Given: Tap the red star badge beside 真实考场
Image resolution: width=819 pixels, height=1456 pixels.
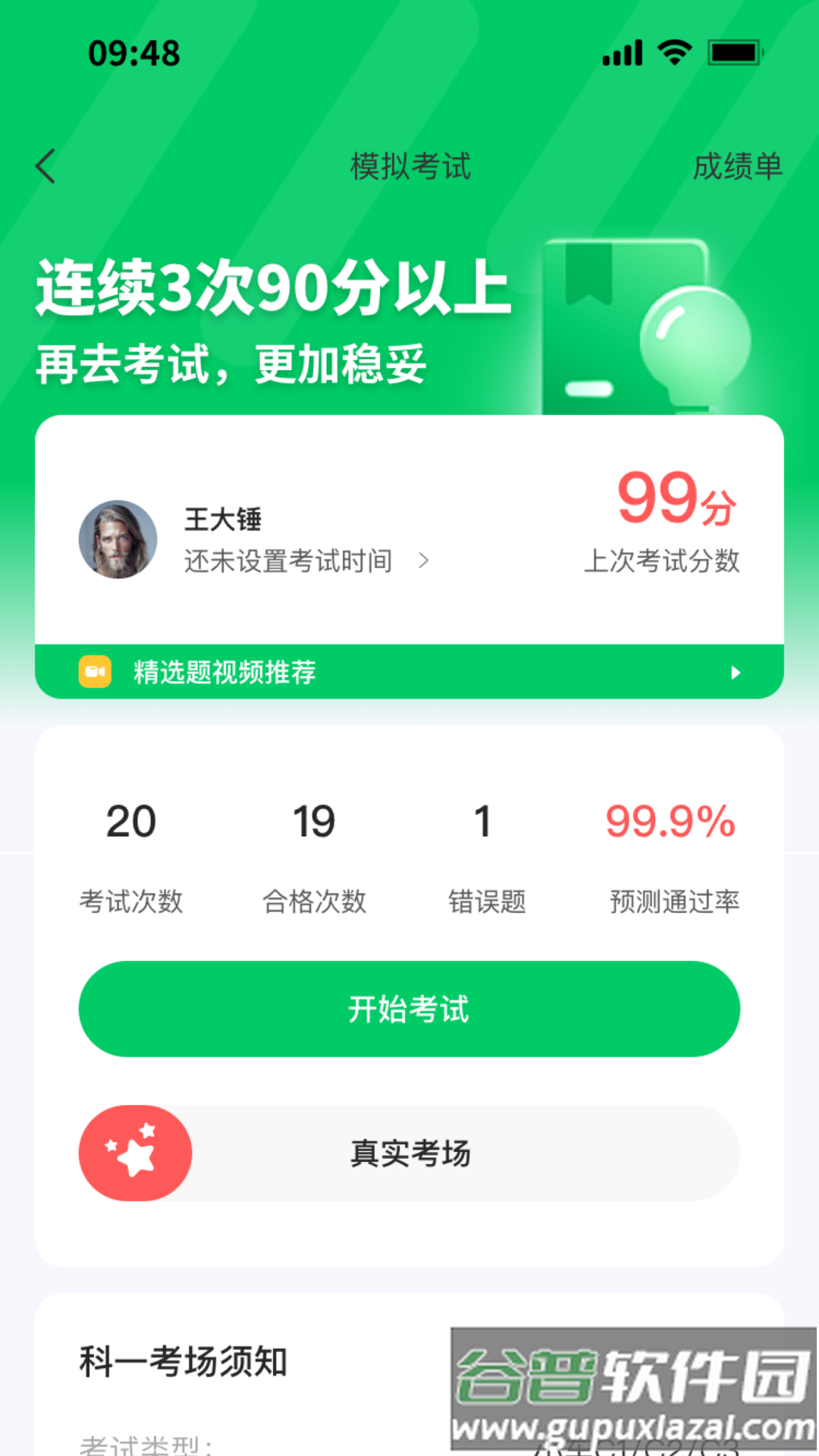Looking at the screenshot, I should coord(136,1153).
